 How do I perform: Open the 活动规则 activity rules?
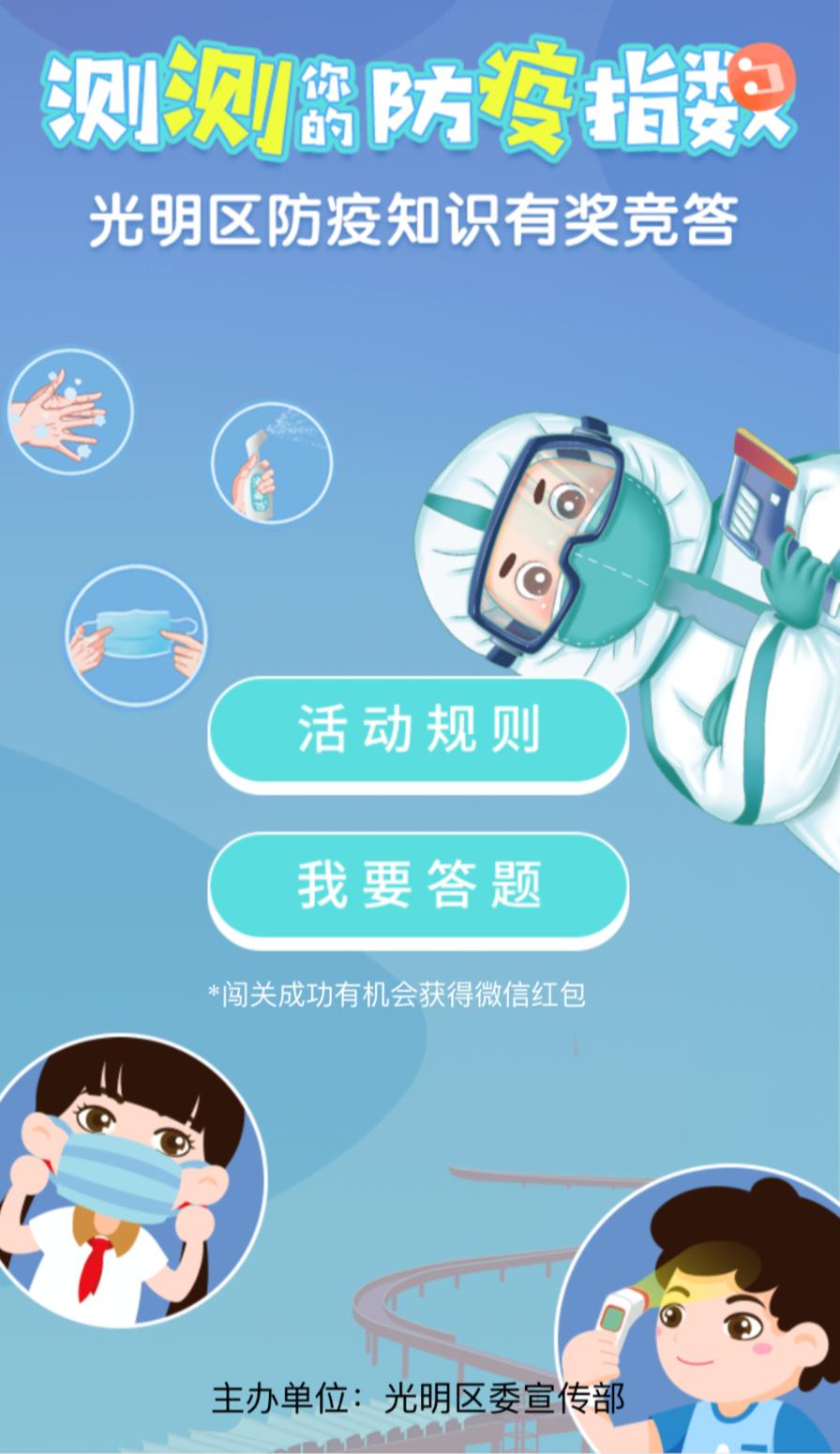[x=418, y=728]
